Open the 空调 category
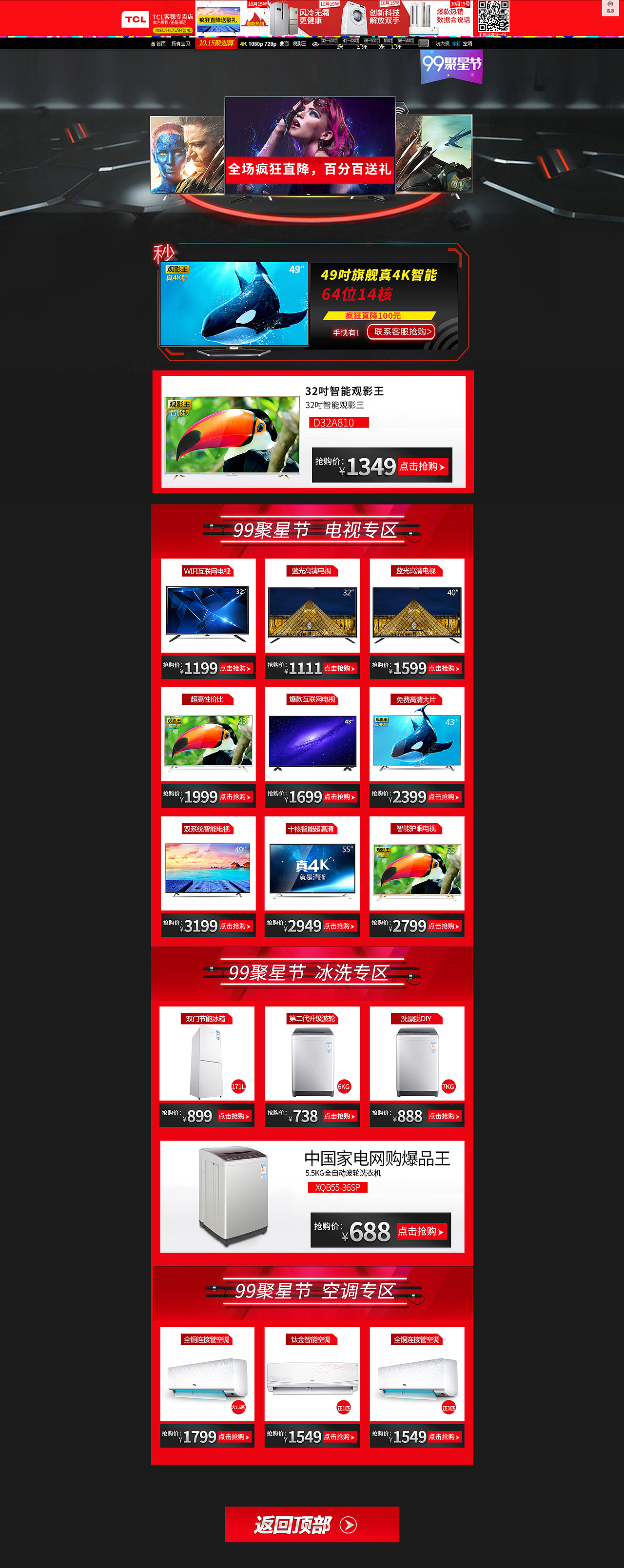Image resolution: width=624 pixels, height=1568 pixels. tap(468, 44)
